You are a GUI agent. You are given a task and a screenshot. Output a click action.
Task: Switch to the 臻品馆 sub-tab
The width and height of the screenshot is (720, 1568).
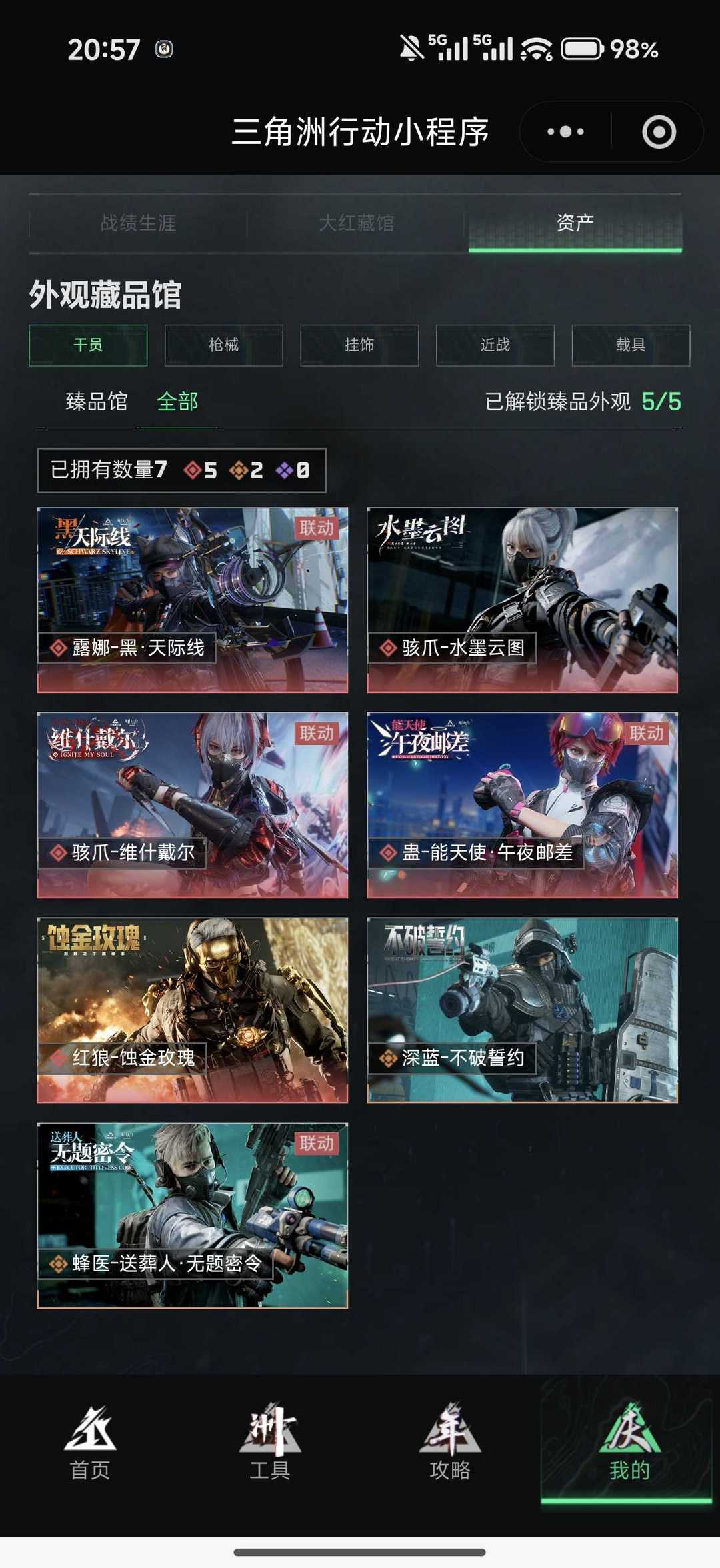97,402
